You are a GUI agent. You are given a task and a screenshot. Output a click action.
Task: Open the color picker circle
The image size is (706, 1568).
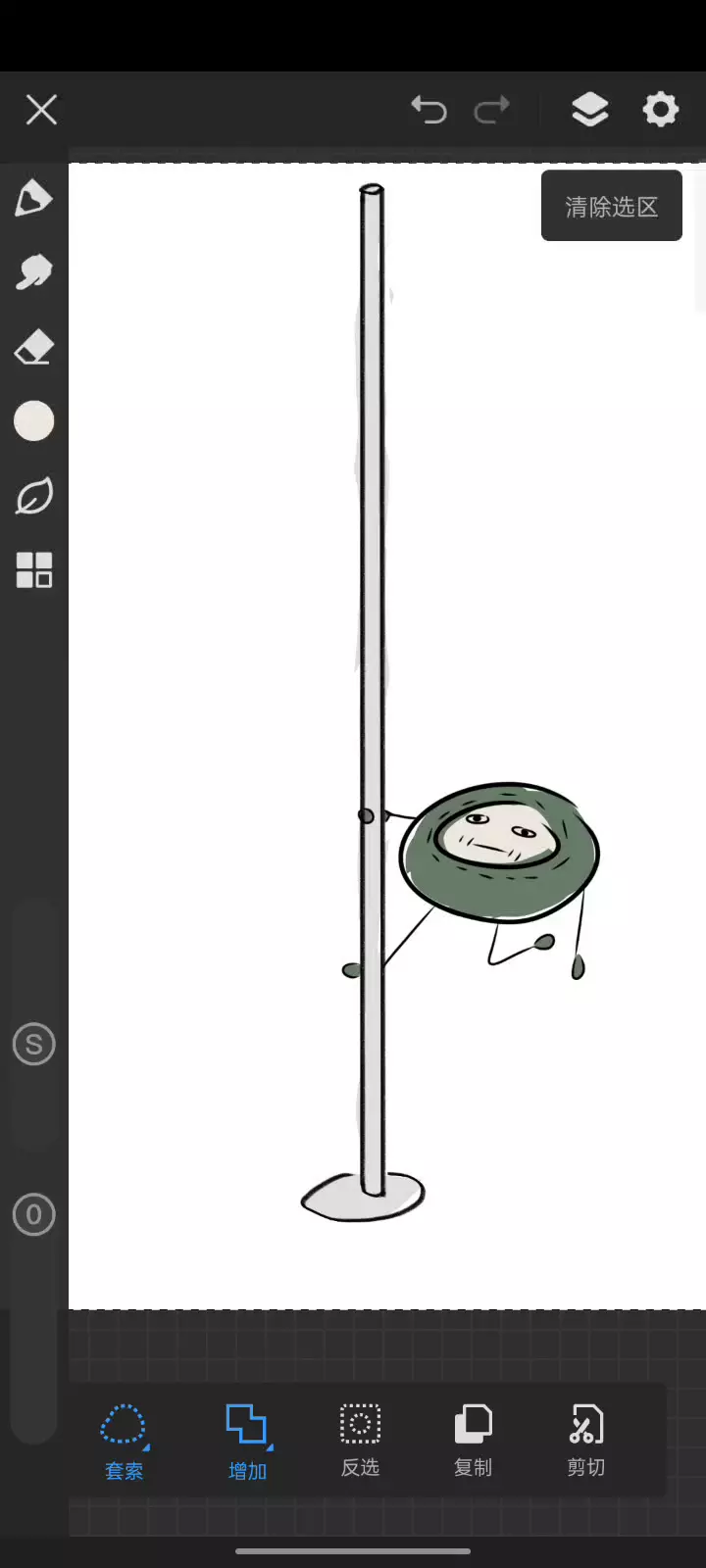coord(34,421)
